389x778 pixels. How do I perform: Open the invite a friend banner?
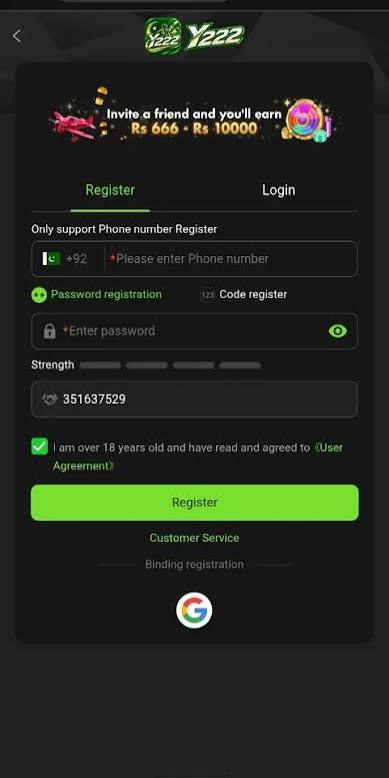194,121
